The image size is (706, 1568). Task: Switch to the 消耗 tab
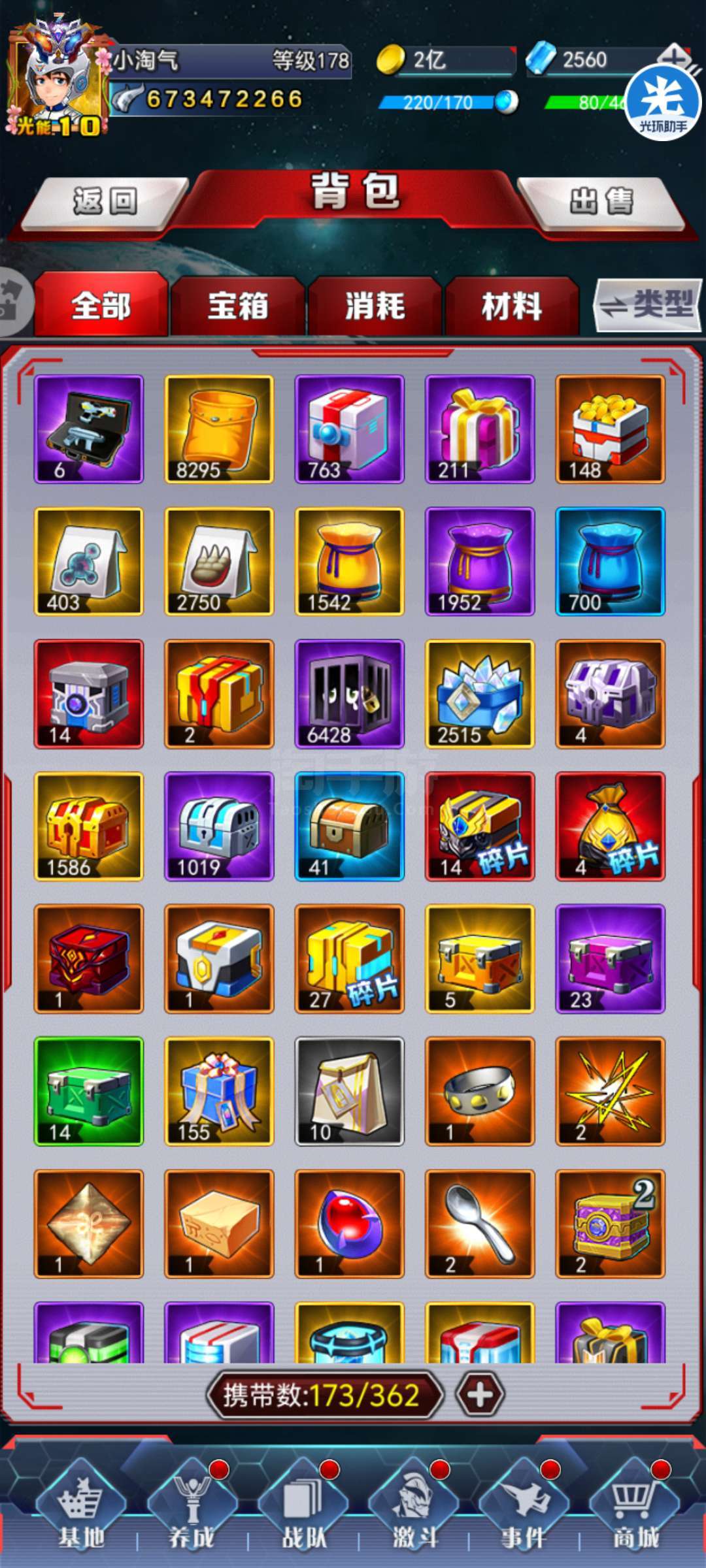coord(375,306)
